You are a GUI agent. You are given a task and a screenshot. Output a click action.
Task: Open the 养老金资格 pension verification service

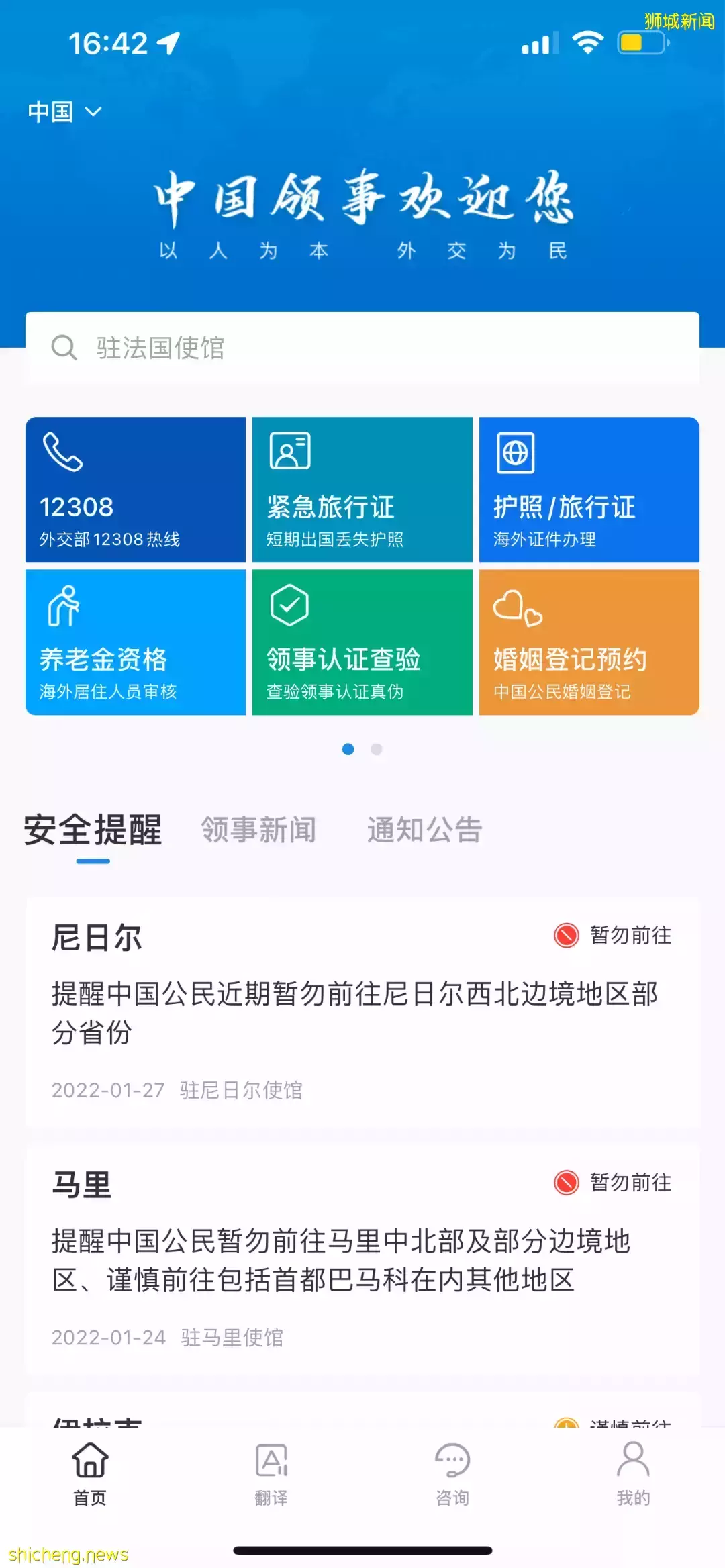pyautogui.click(x=134, y=642)
